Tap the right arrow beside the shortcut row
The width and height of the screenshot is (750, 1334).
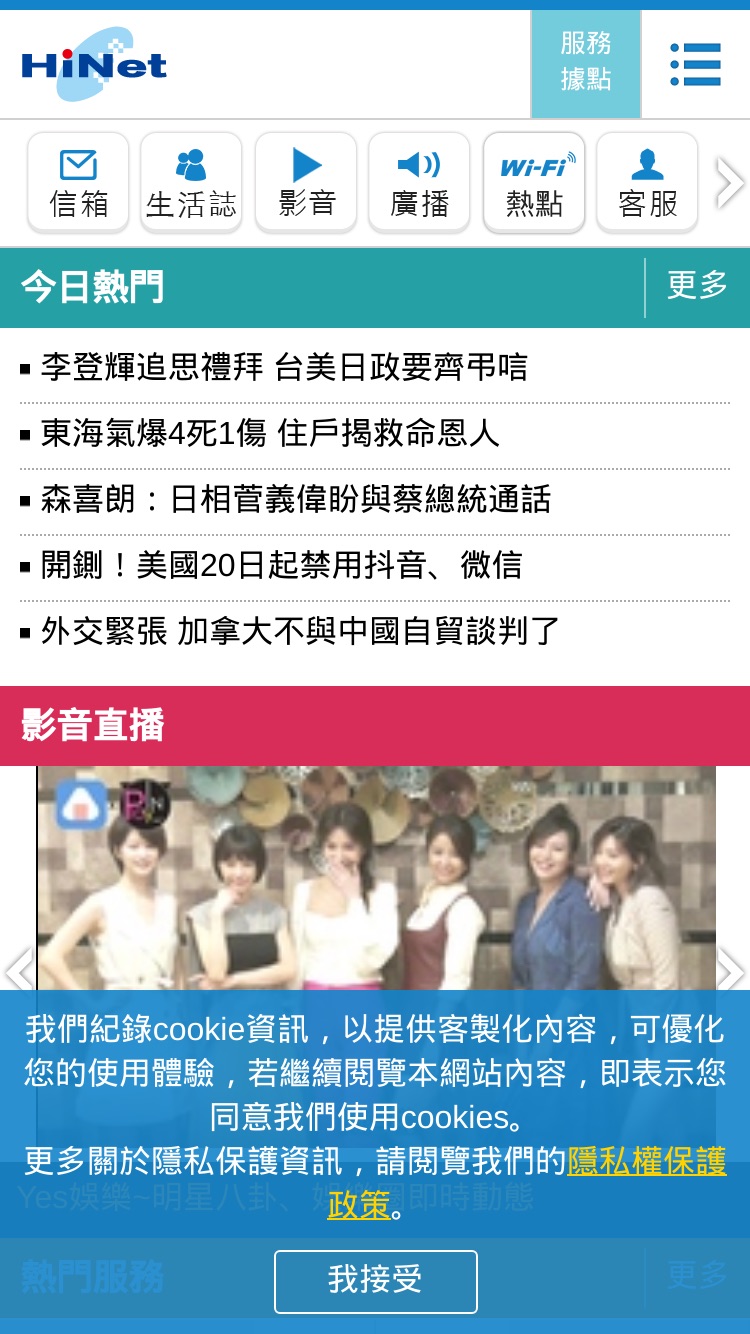tap(731, 183)
